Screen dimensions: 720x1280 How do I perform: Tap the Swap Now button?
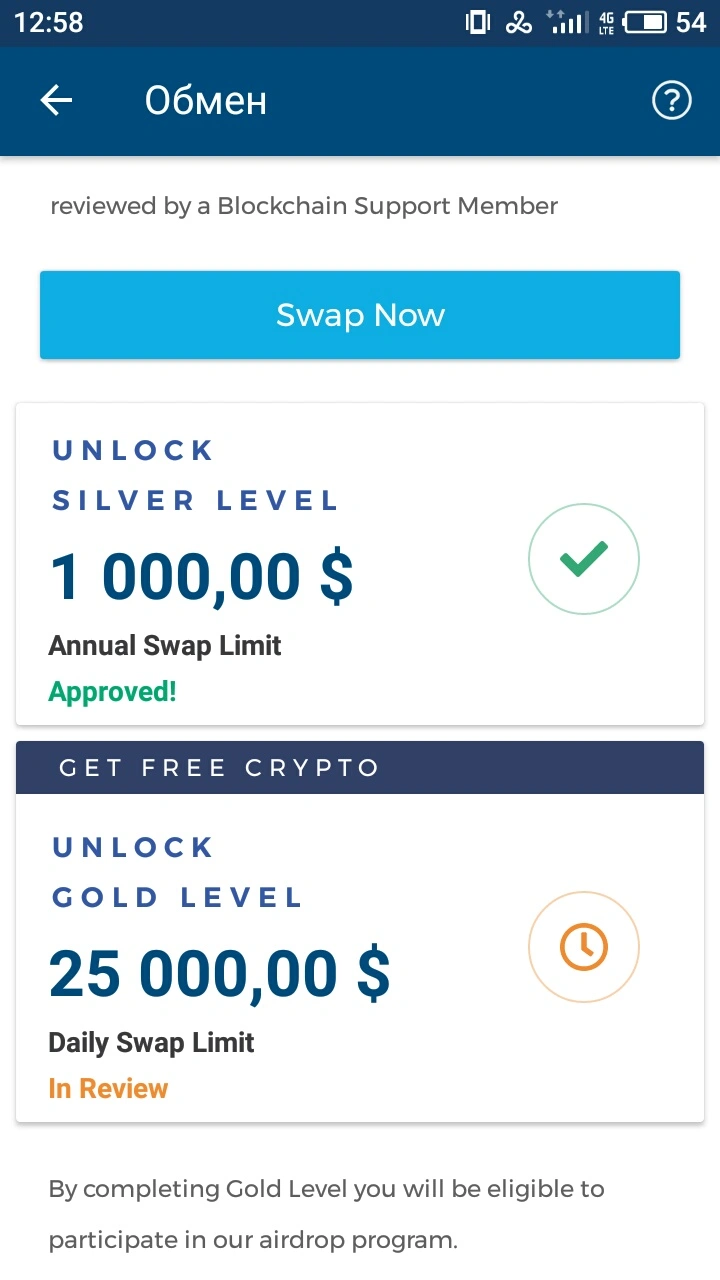360,315
